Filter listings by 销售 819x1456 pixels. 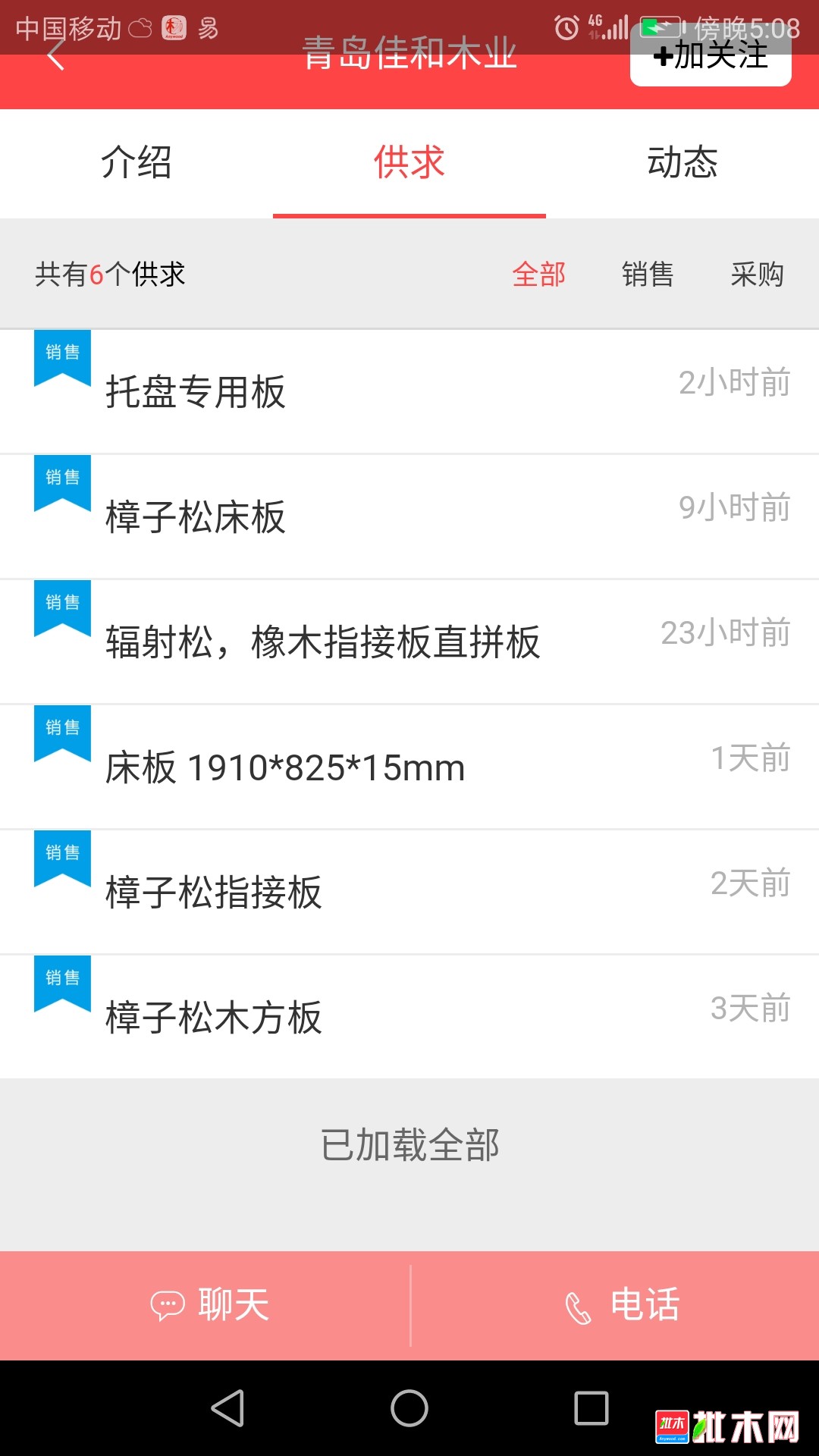648,275
